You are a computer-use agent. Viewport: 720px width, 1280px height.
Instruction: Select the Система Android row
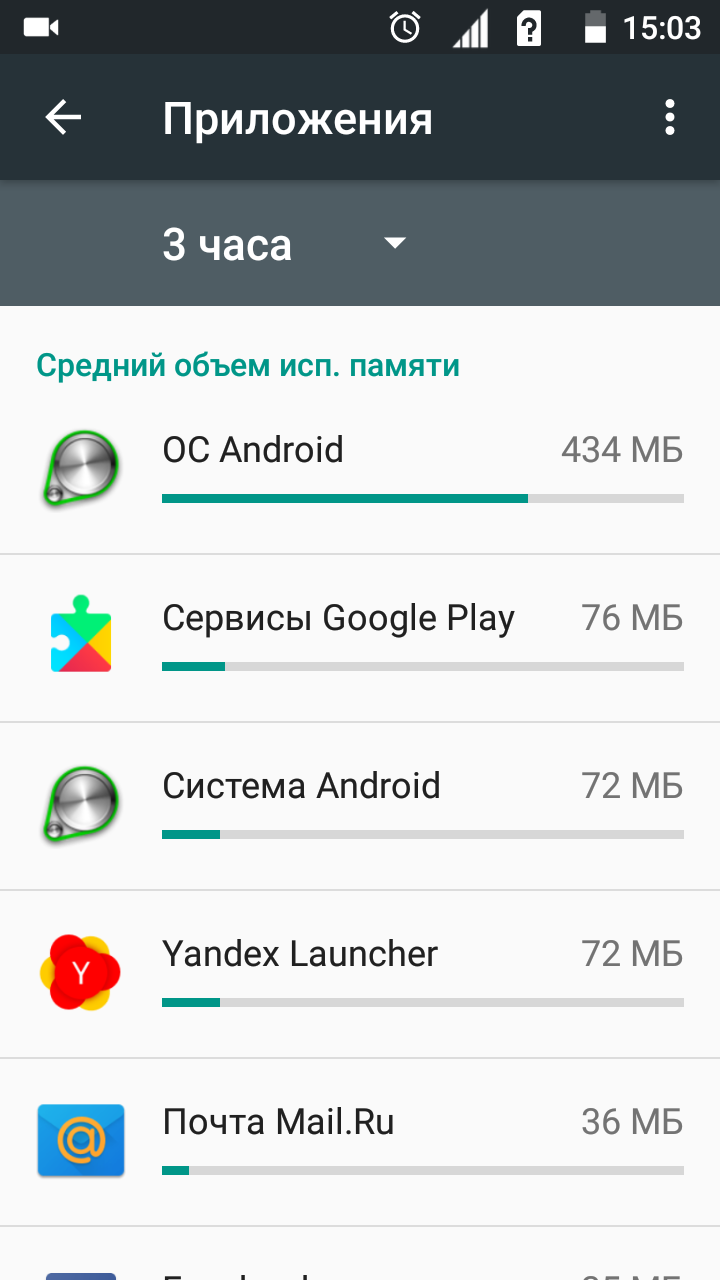point(360,806)
